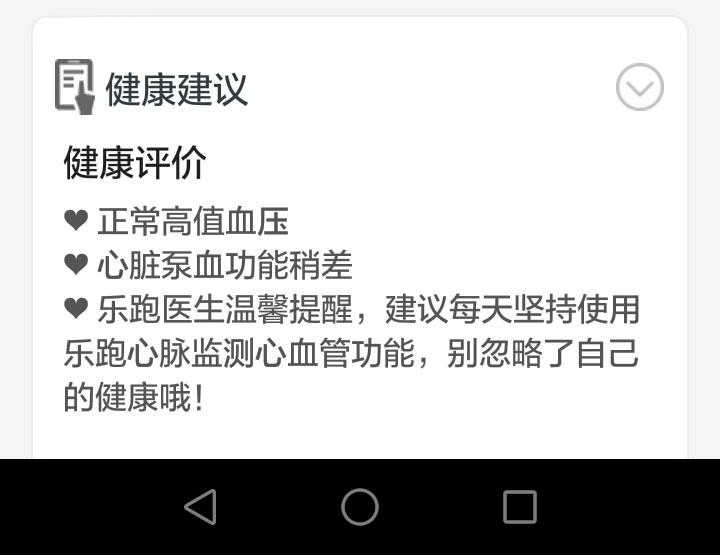Tap the system back button
The width and height of the screenshot is (720, 555).
[200, 507]
